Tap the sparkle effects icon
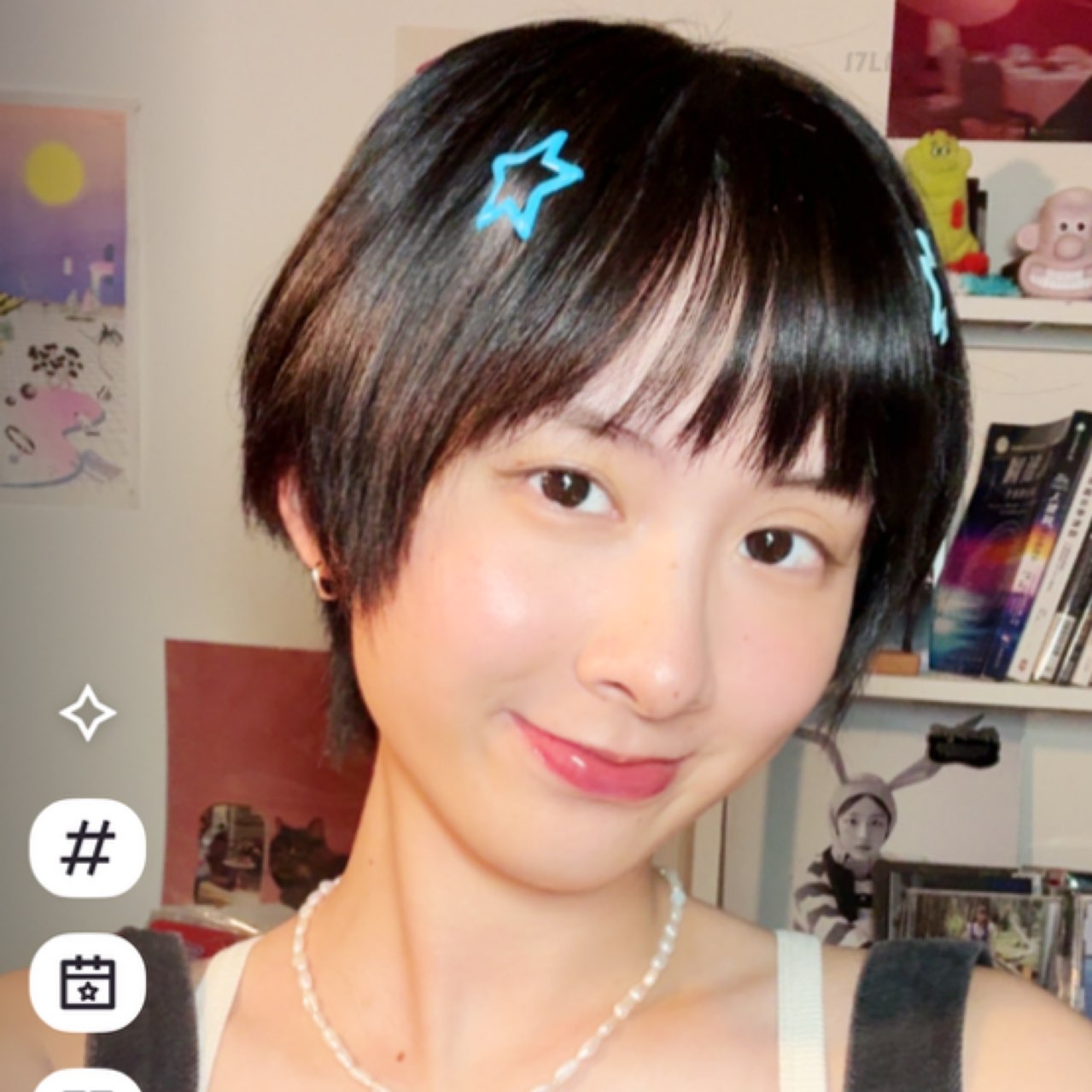Viewport: 1092px width, 1092px height. [87, 712]
